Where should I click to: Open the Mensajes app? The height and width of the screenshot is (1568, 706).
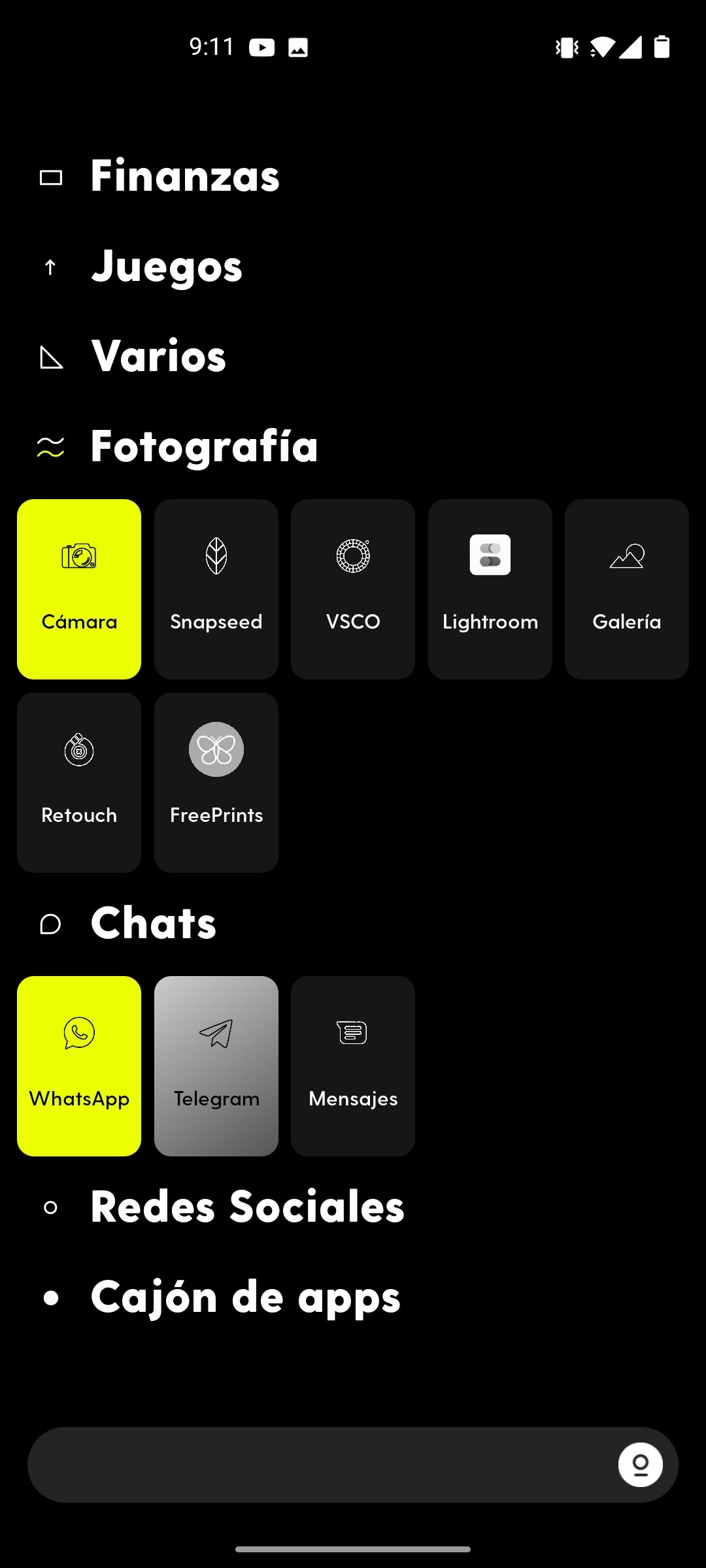click(352, 1066)
